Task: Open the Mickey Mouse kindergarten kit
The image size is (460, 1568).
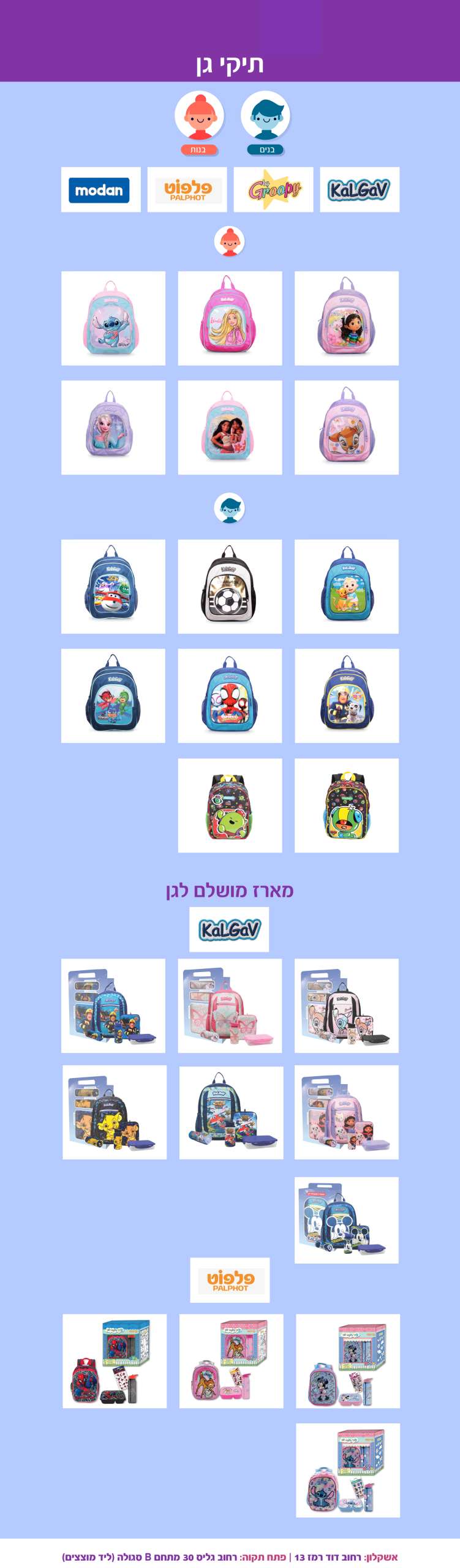Action: (x=347, y=1220)
